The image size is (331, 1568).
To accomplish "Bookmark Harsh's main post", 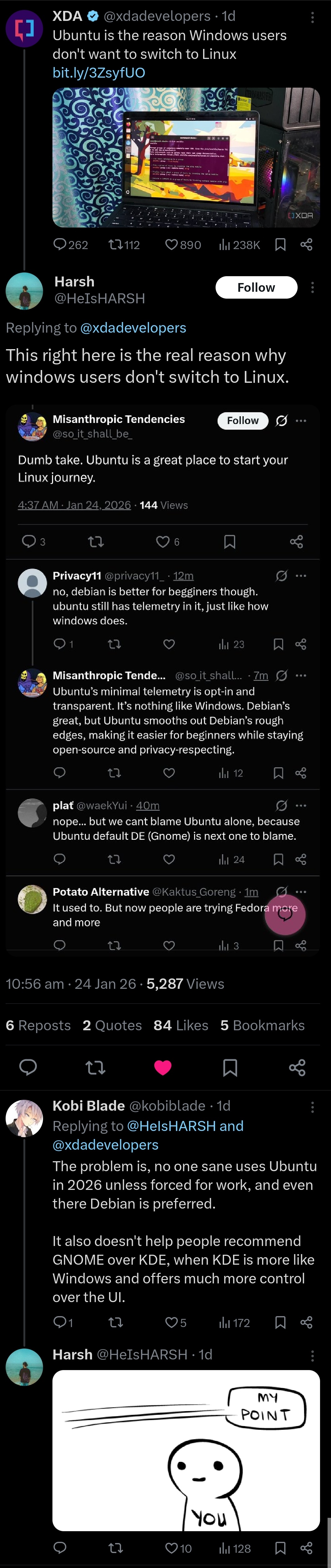I will [x=230, y=1067].
